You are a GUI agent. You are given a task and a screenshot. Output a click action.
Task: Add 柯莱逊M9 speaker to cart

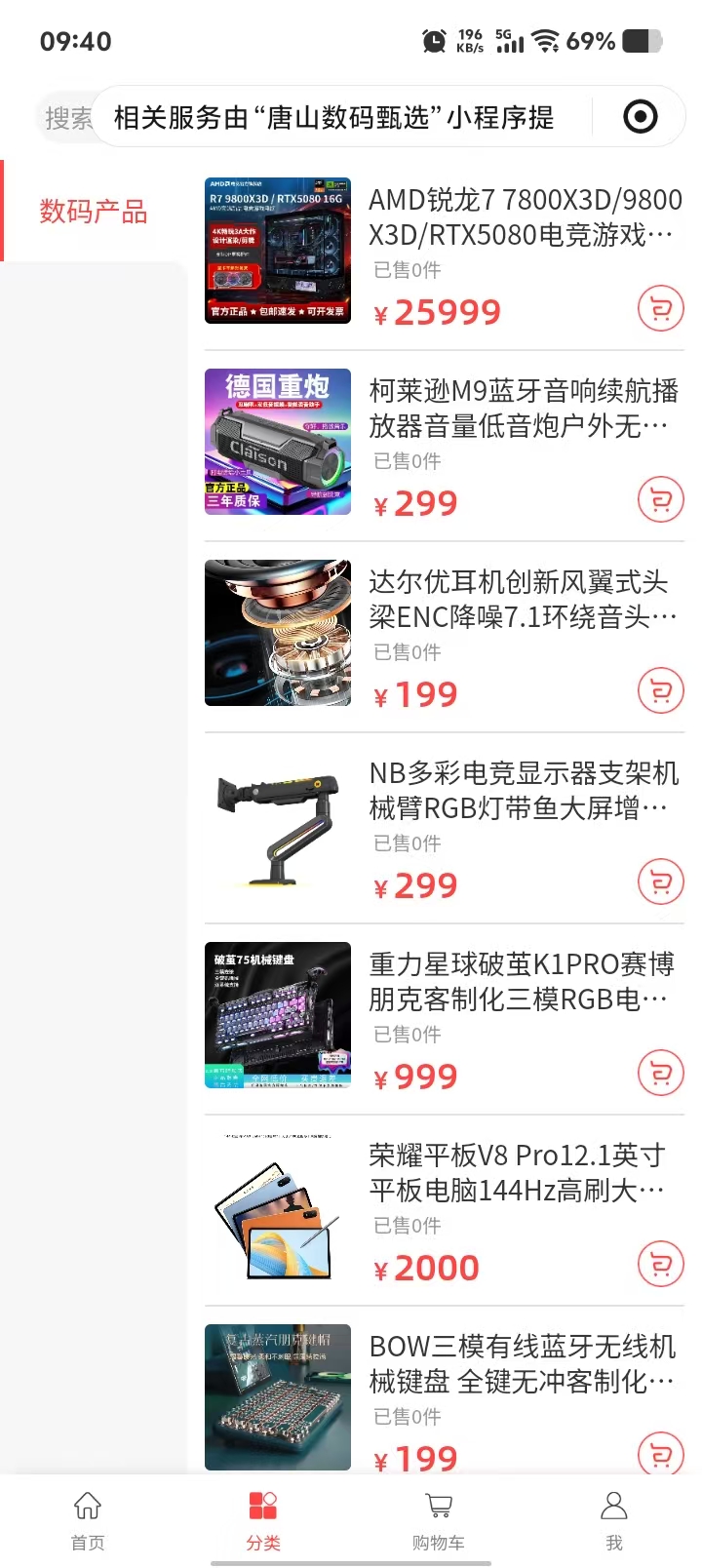[660, 500]
